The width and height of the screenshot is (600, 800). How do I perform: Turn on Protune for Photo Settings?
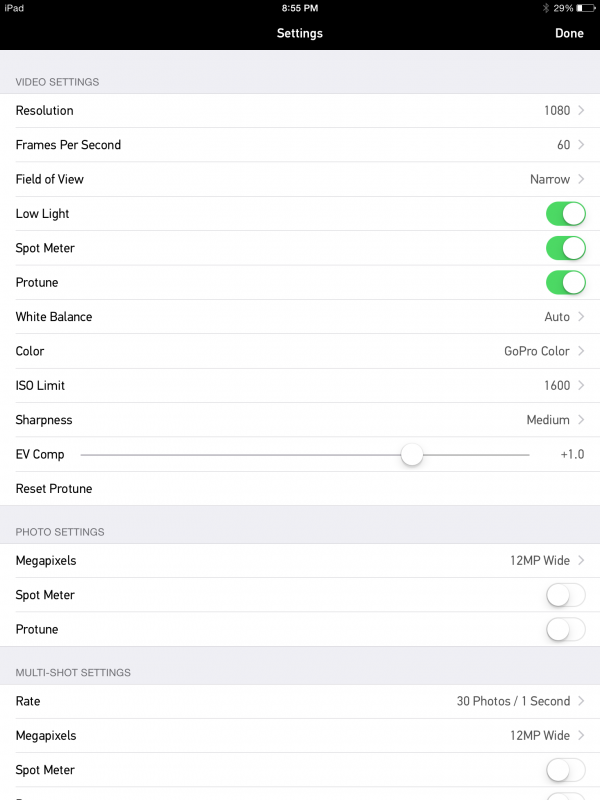click(565, 629)
